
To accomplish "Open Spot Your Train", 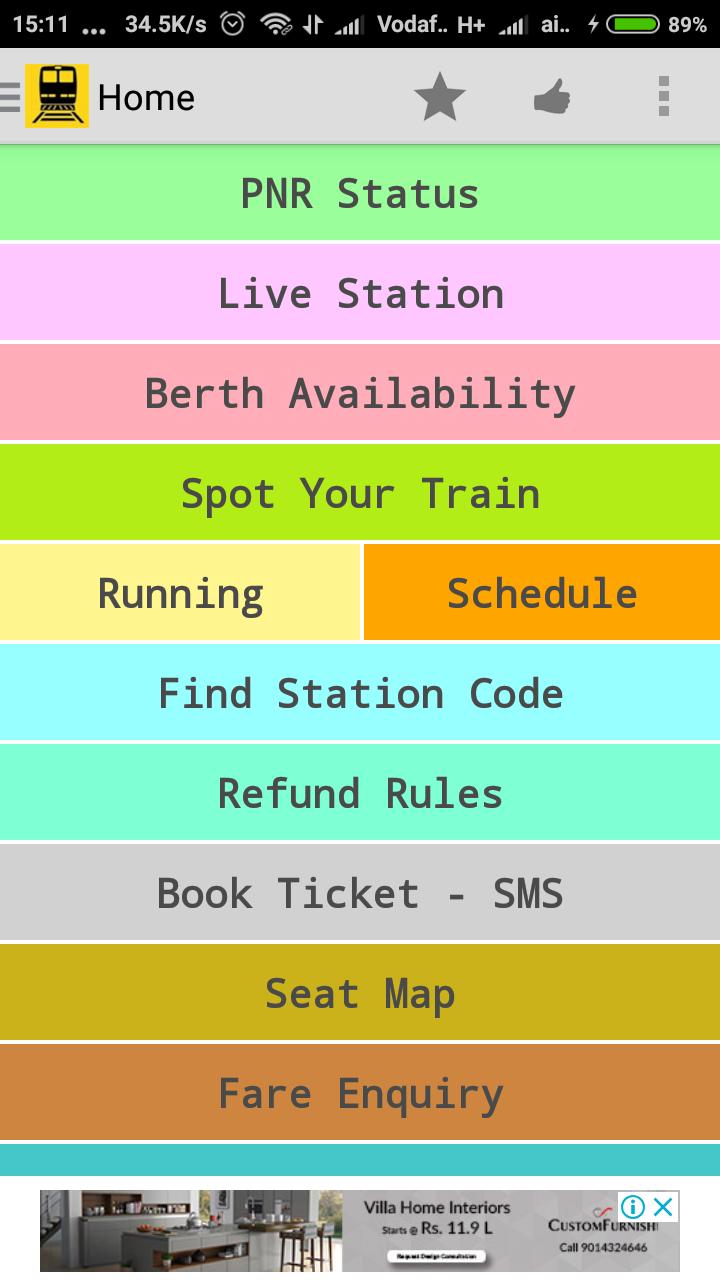I will point(360,493).
